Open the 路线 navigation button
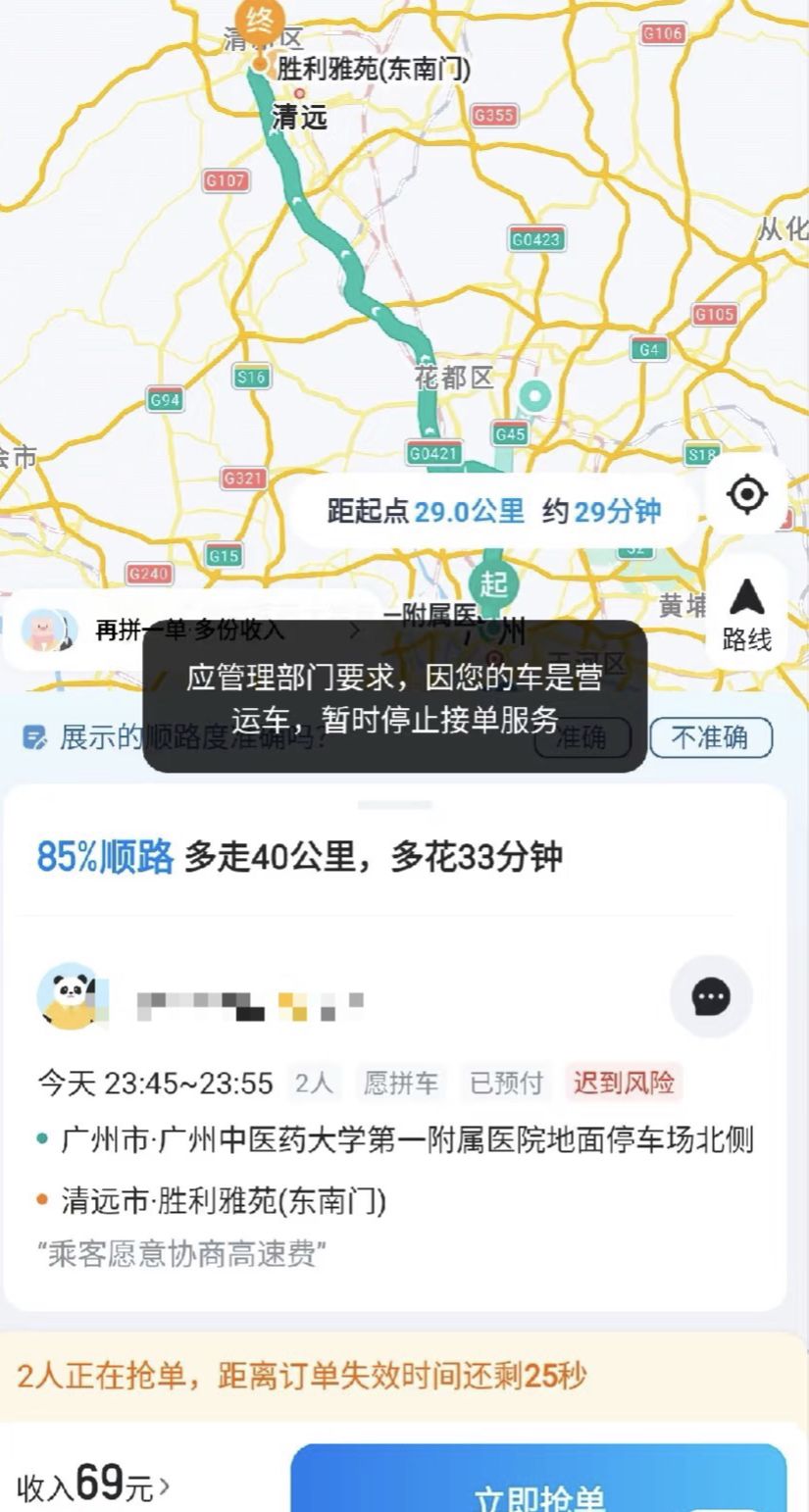 pos(746,615)
